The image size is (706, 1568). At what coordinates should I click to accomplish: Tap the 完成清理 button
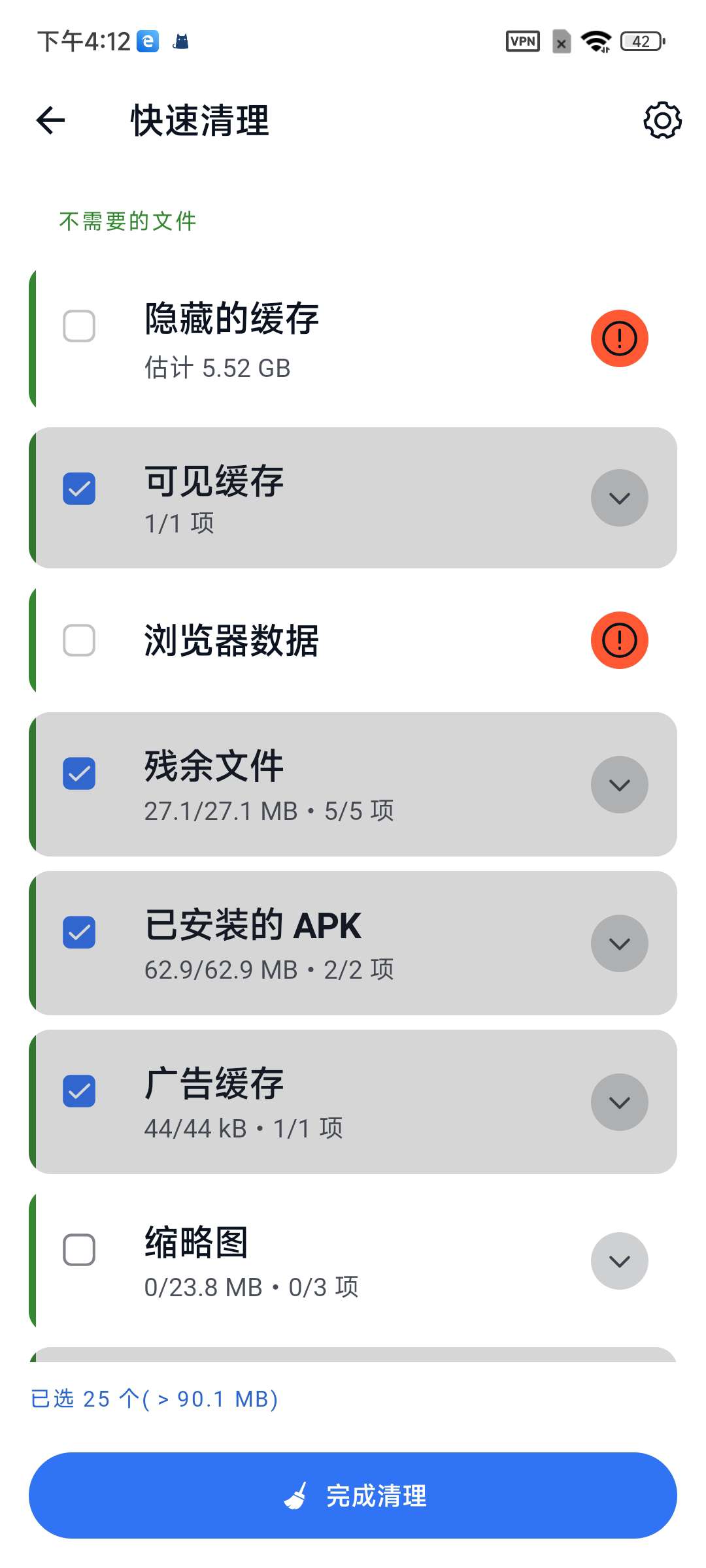coord(353,1495)
